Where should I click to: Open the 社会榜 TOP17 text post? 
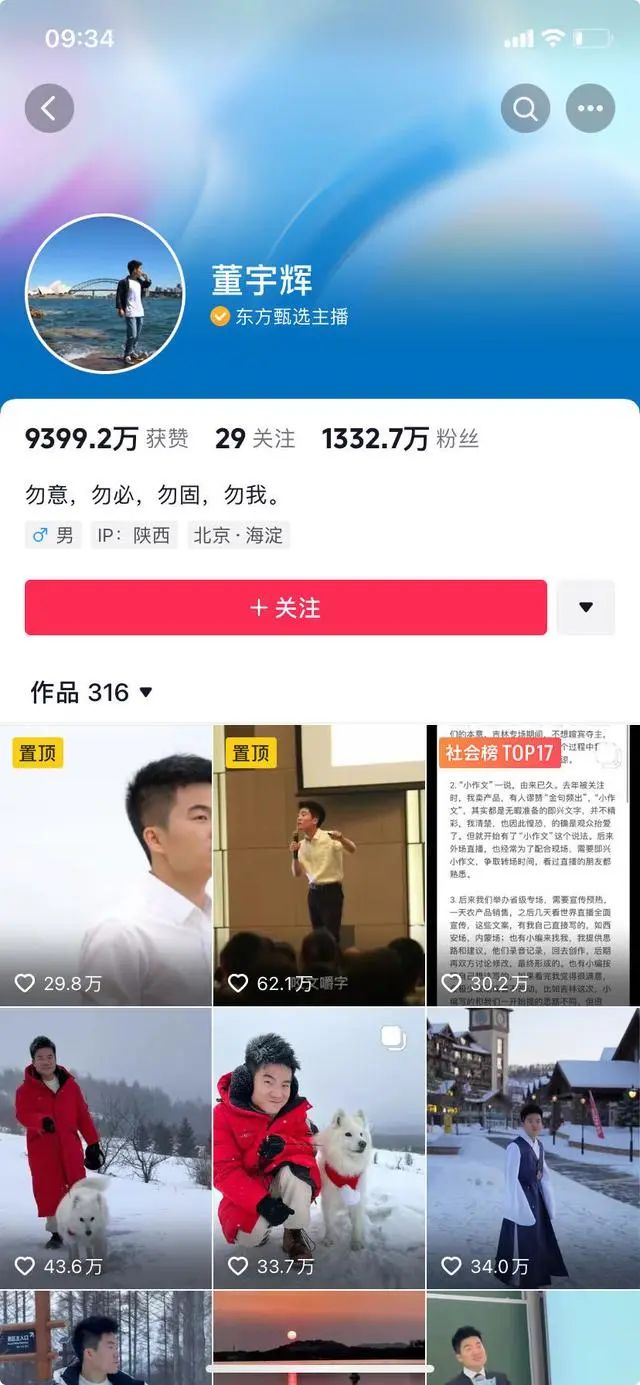click(x=533, y=865)
